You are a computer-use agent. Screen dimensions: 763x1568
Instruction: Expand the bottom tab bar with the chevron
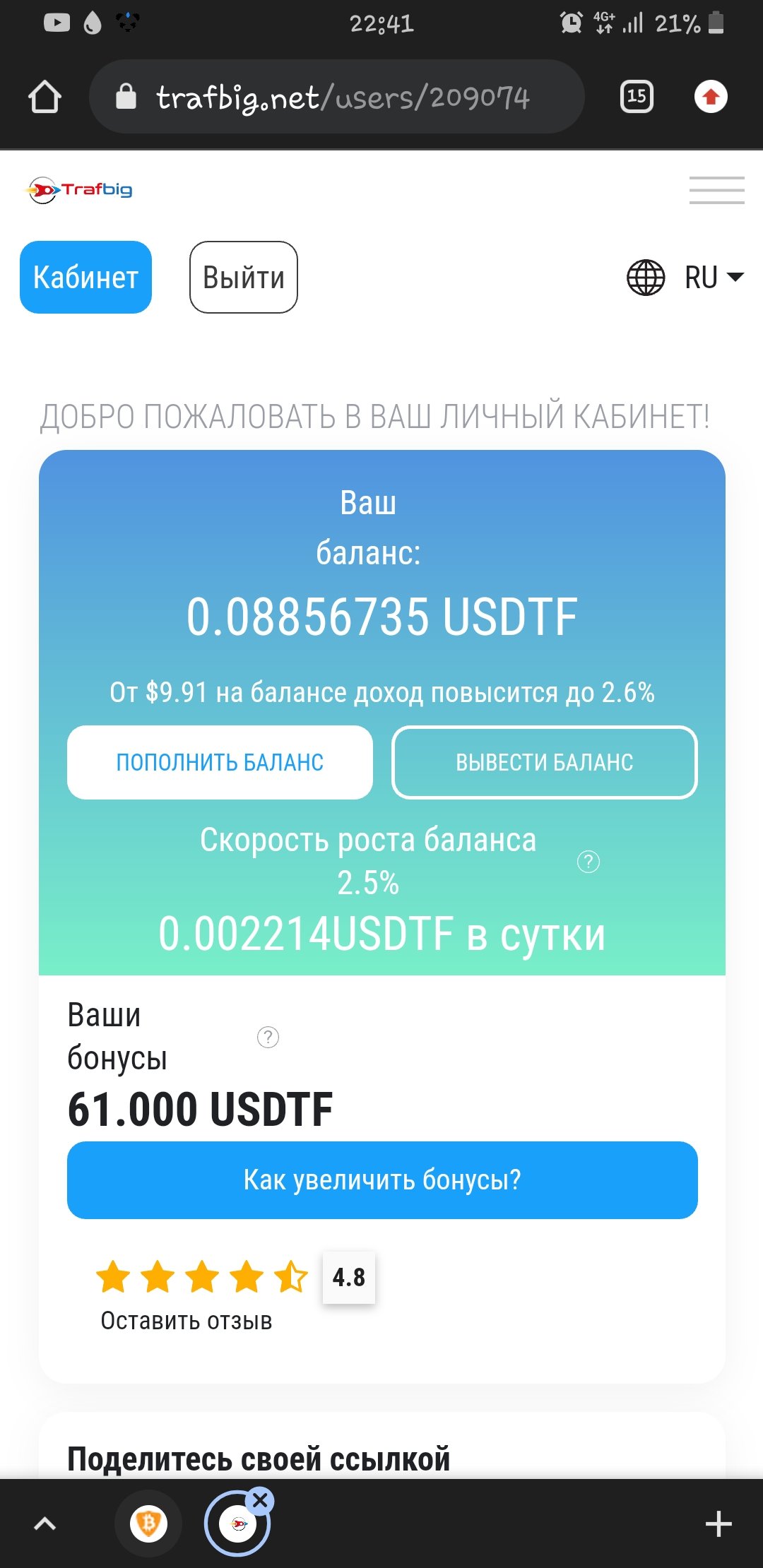[x=45, y=1524]
